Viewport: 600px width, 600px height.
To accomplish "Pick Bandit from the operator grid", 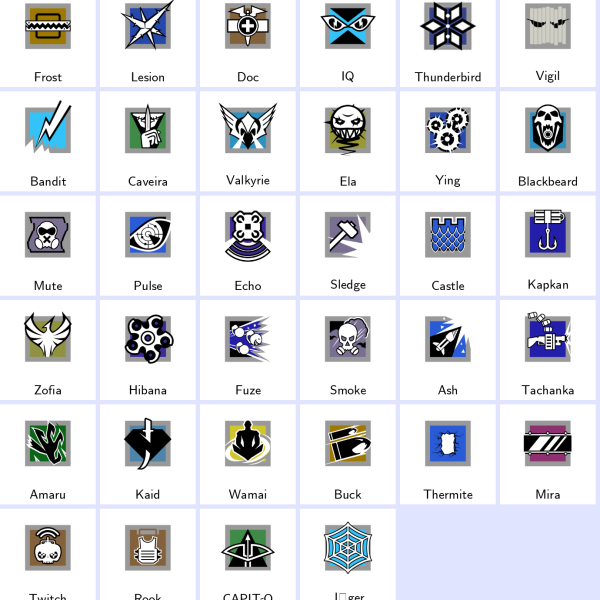I will pyautogui.click(x=48, y=140).
